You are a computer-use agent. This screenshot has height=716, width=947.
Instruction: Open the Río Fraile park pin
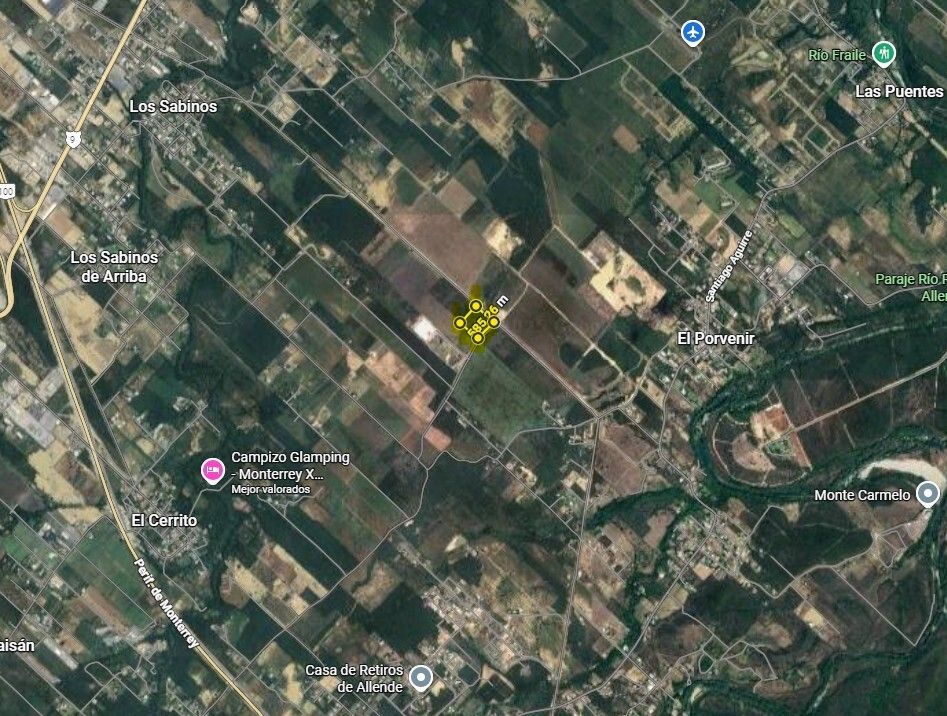pos(883,53)
